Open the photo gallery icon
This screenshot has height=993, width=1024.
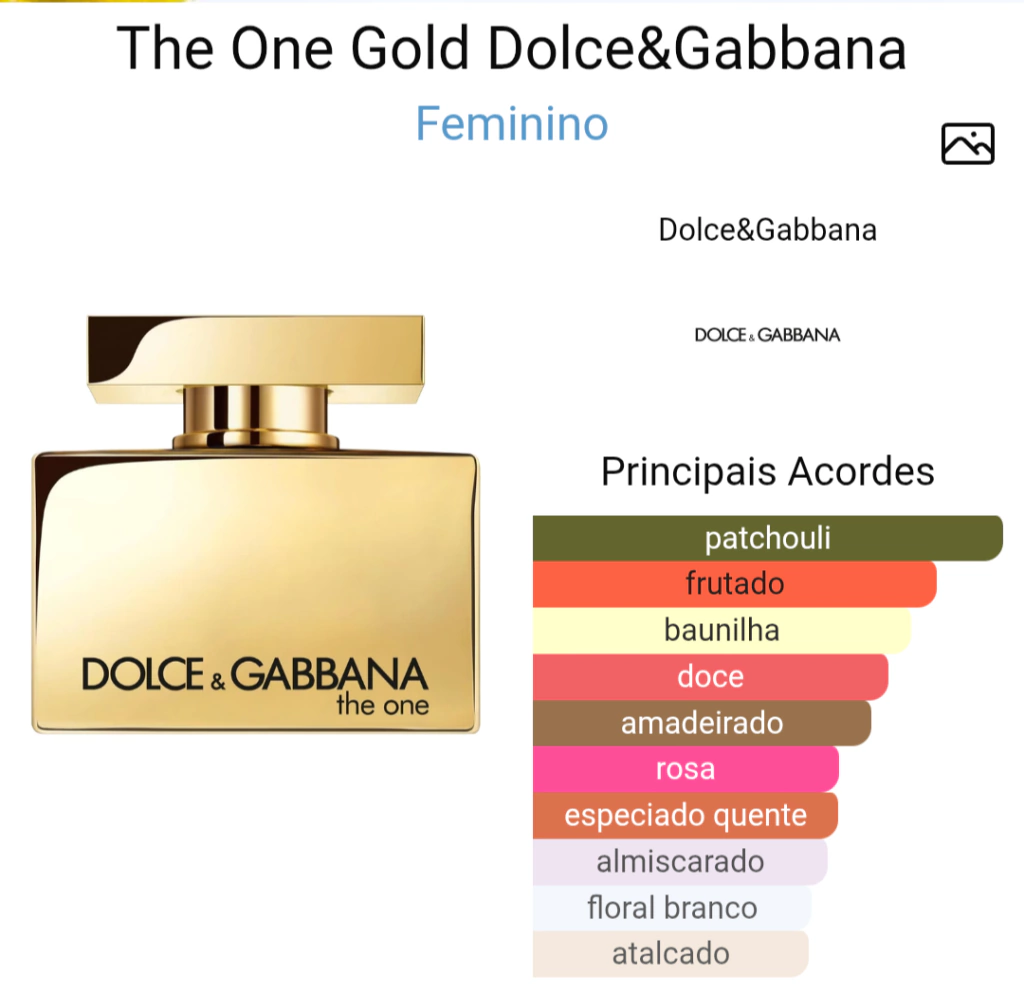pyautogui.click(x=967, y=144)
